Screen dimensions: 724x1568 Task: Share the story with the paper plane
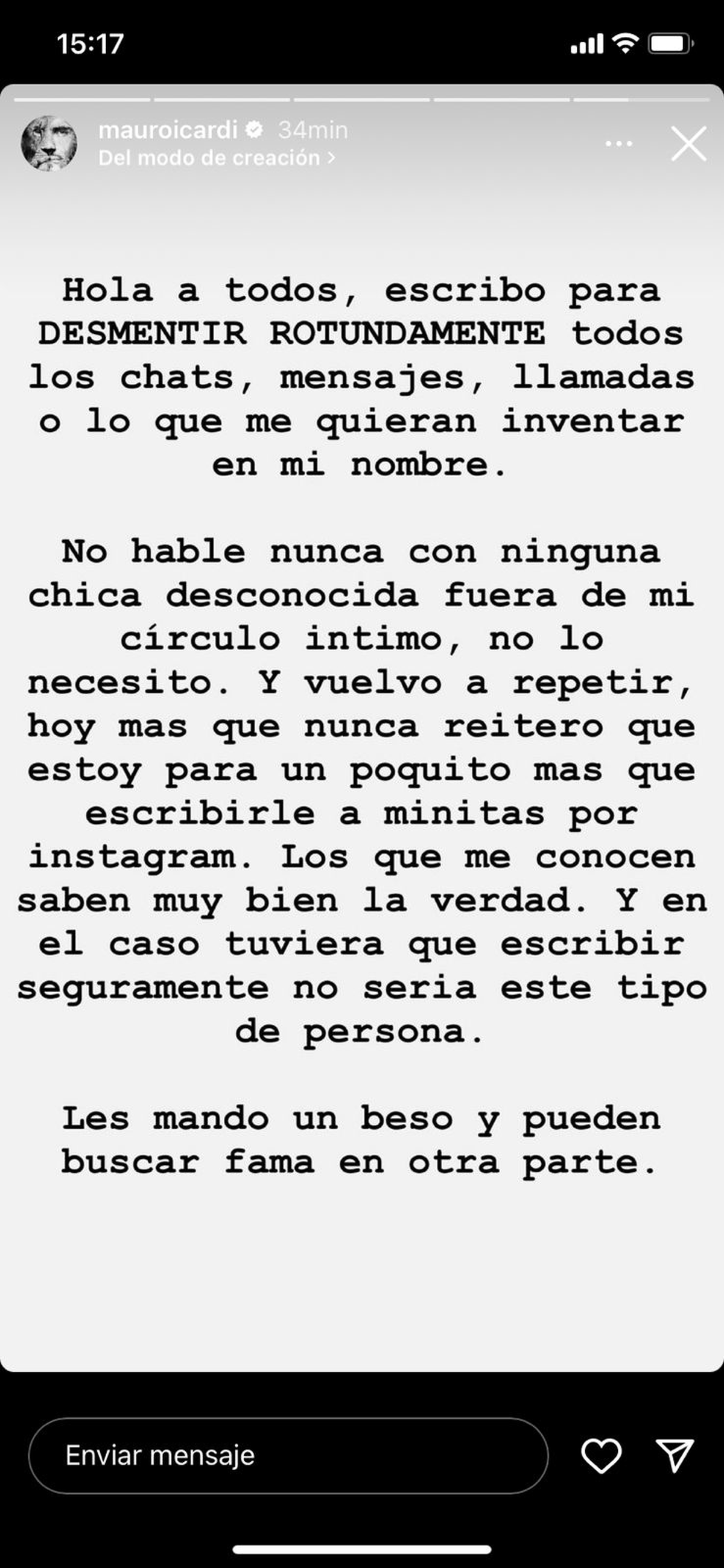(x=675, y=1456)
